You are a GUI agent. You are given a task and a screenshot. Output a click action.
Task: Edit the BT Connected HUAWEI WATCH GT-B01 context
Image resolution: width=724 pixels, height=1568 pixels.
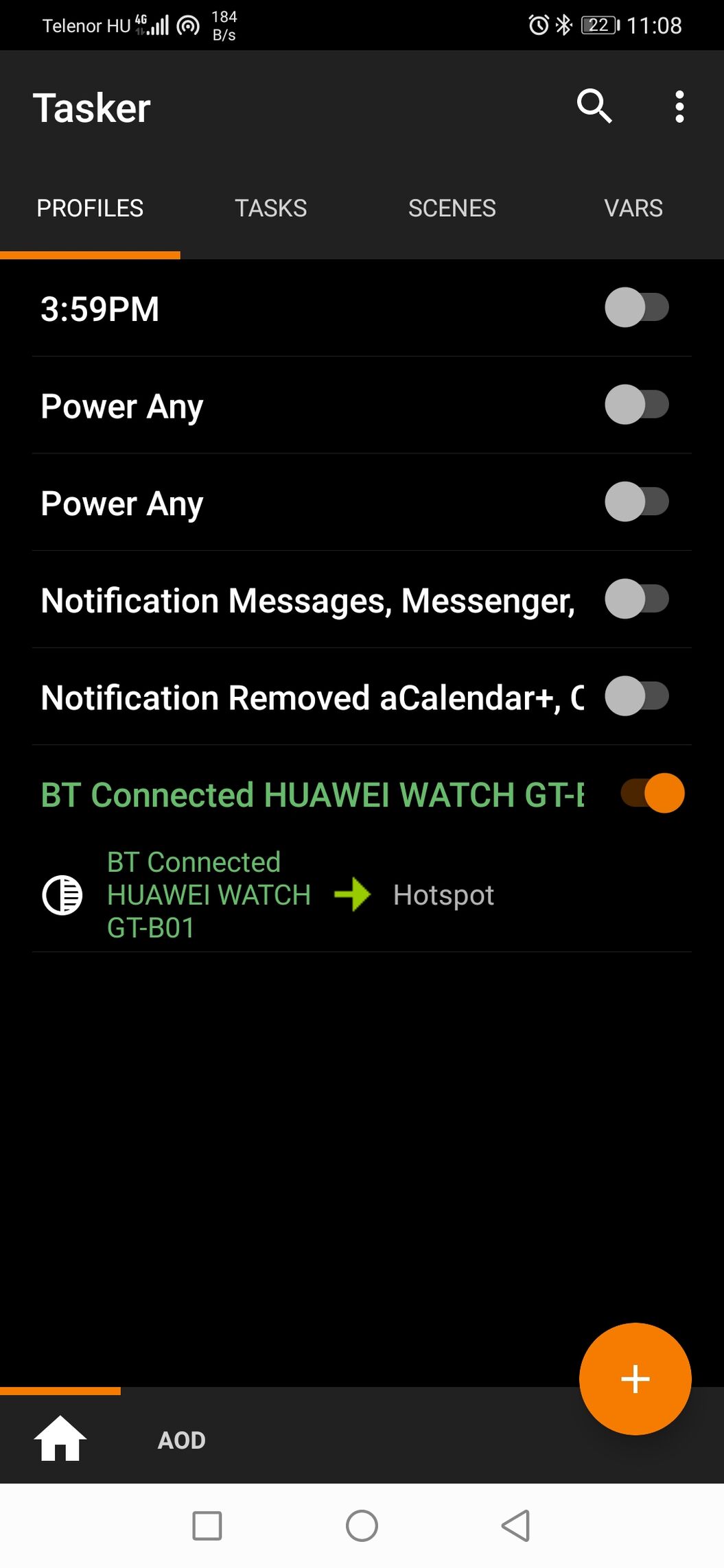[x=208, y=895]
